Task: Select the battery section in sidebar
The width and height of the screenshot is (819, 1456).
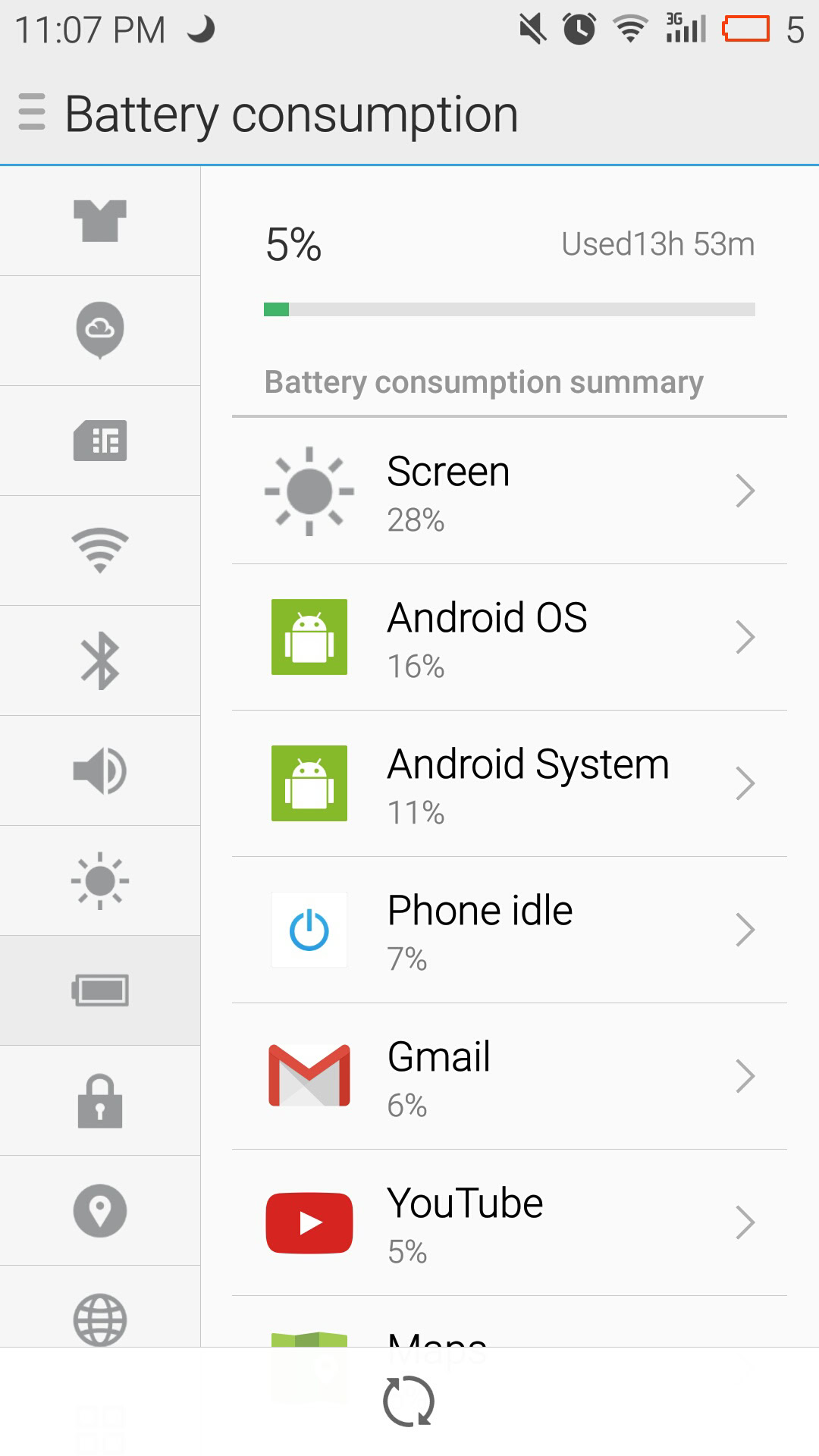Action: pyautogui.click(x=100, y=990)
